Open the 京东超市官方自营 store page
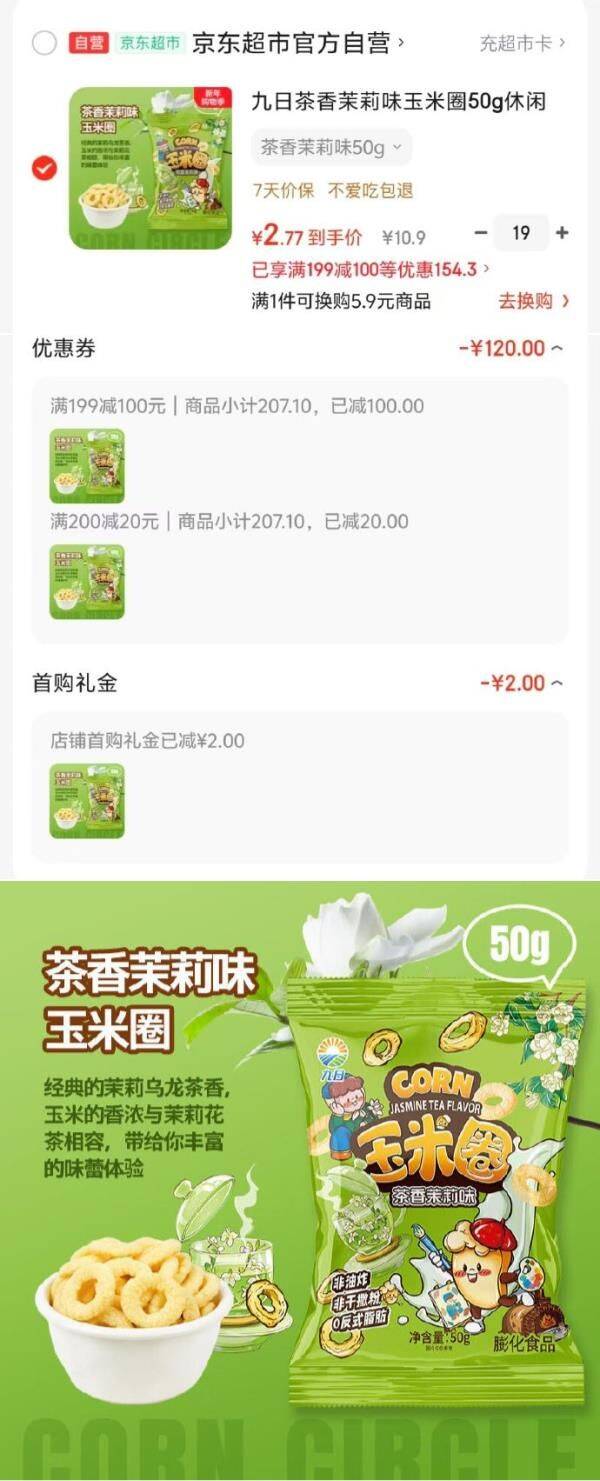The image size is (600, 1481). click(297, 43)
